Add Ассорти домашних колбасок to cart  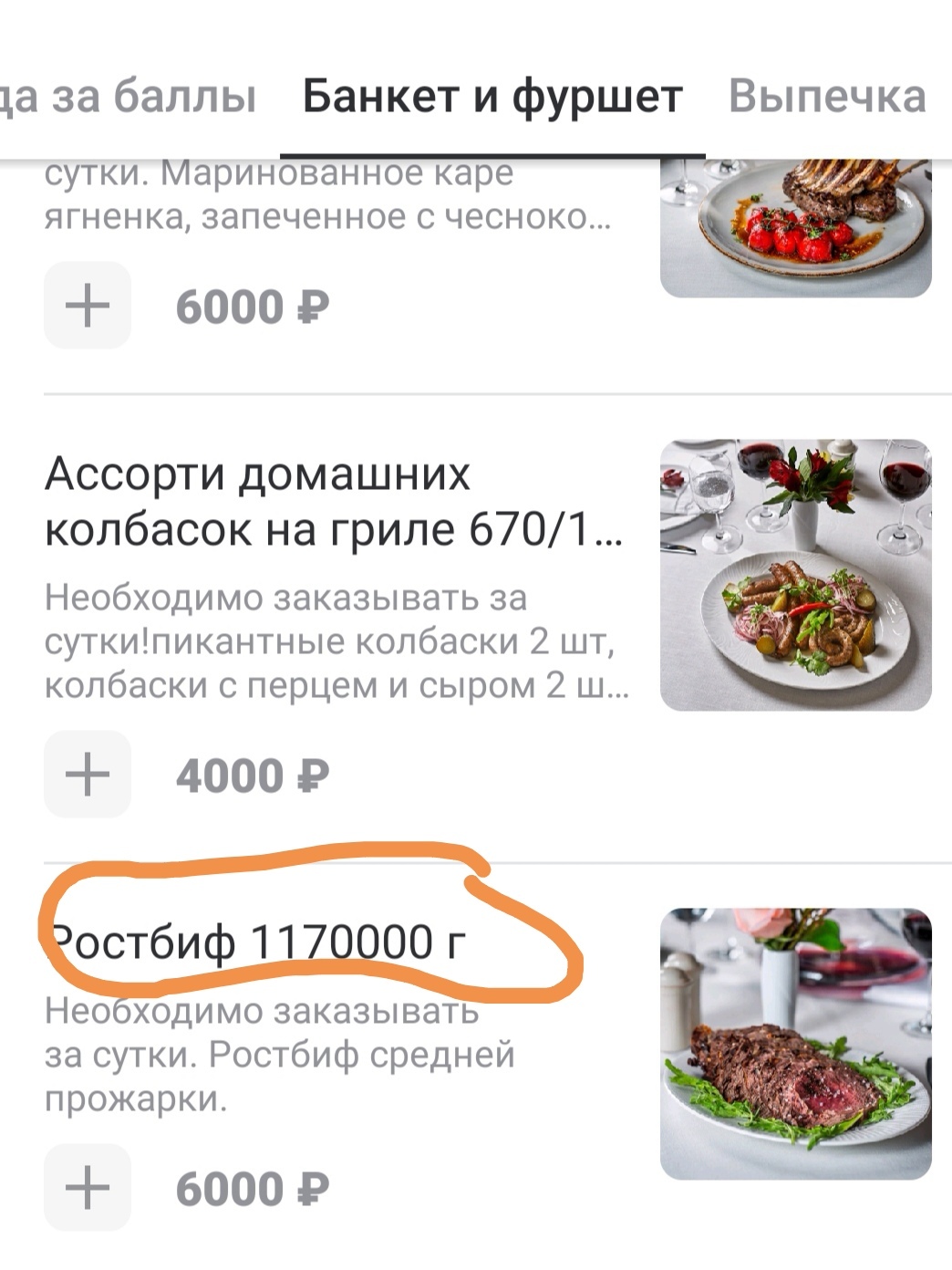tap(88, 775)
